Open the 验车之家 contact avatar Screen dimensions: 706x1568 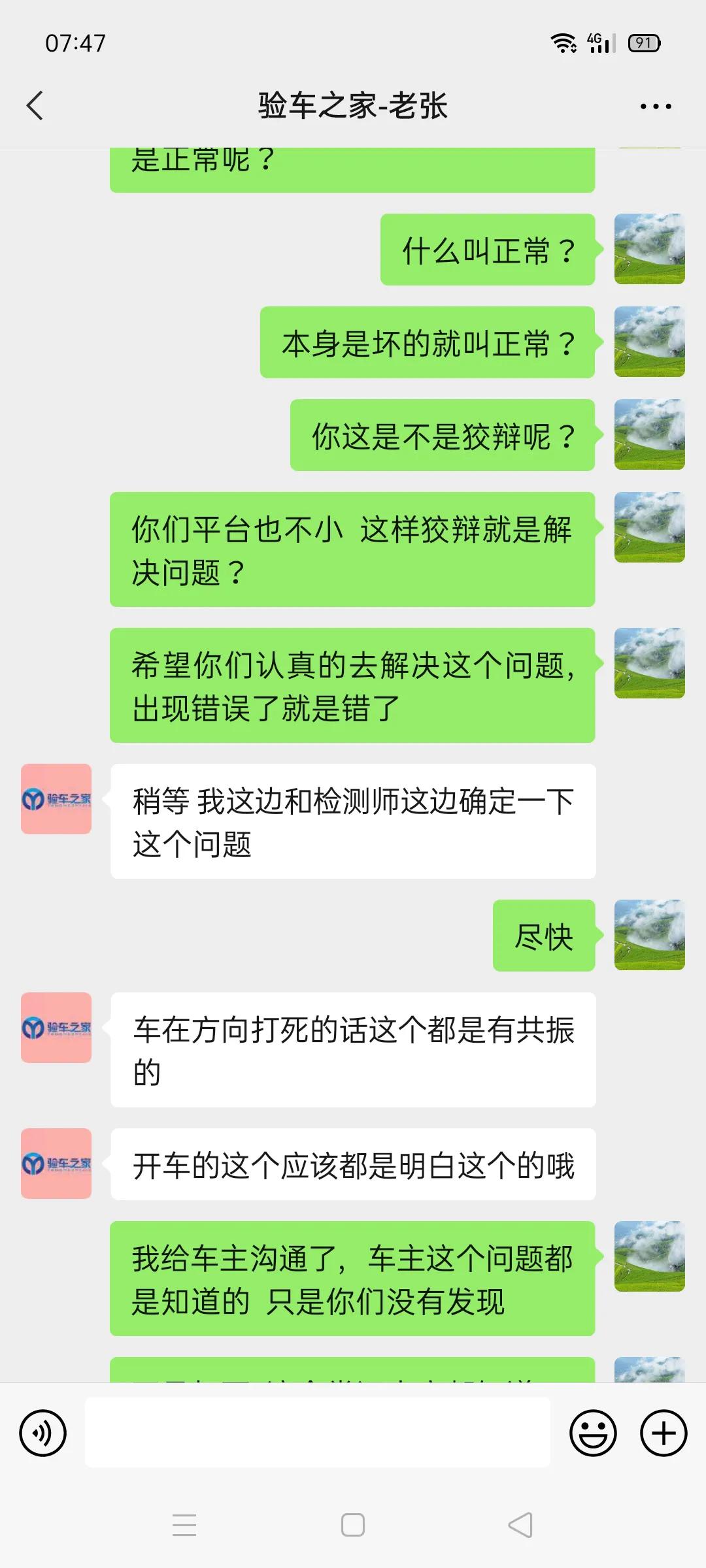pyautogui.click(x=56, y=799)
